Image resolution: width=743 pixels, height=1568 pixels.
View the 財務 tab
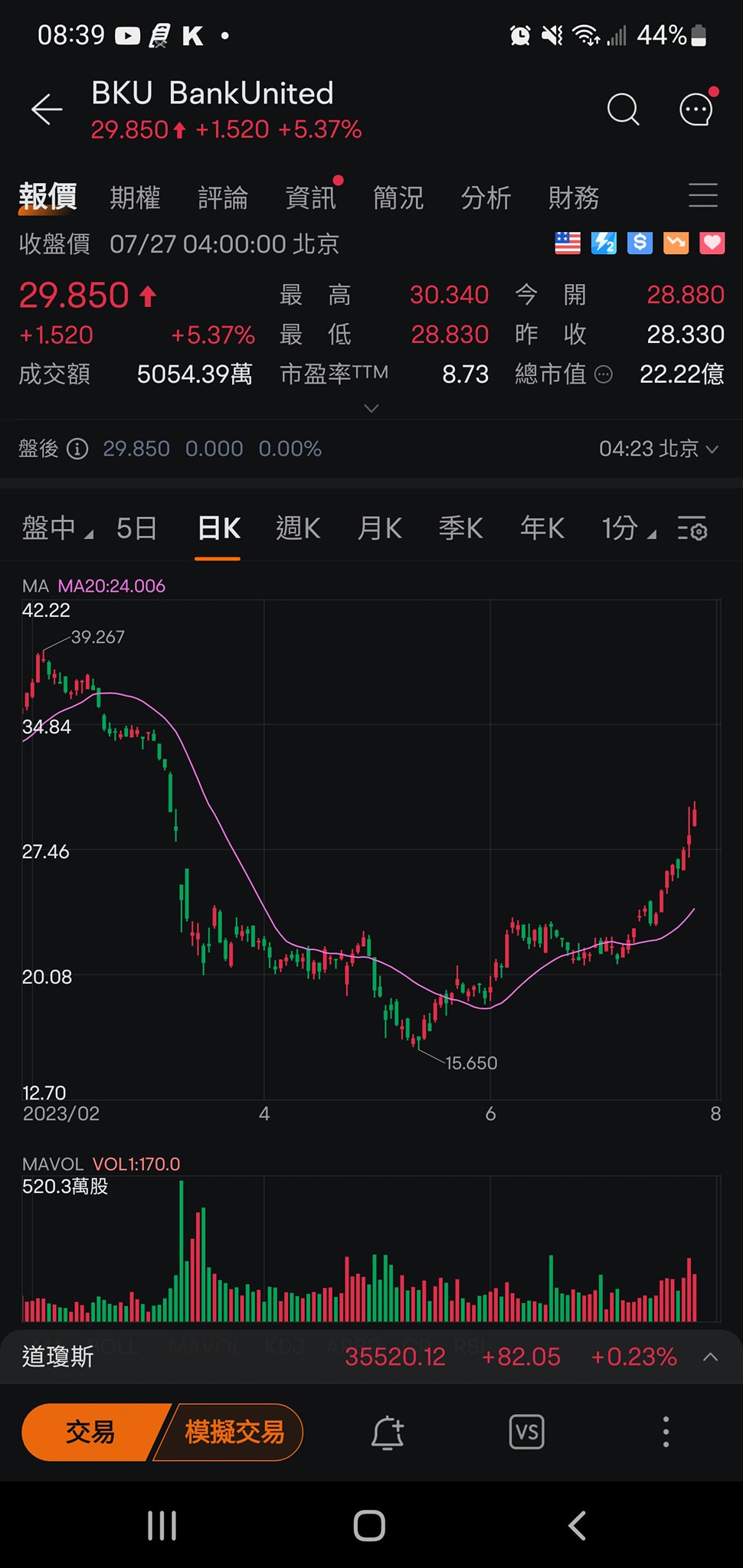[x=573, y=198]
